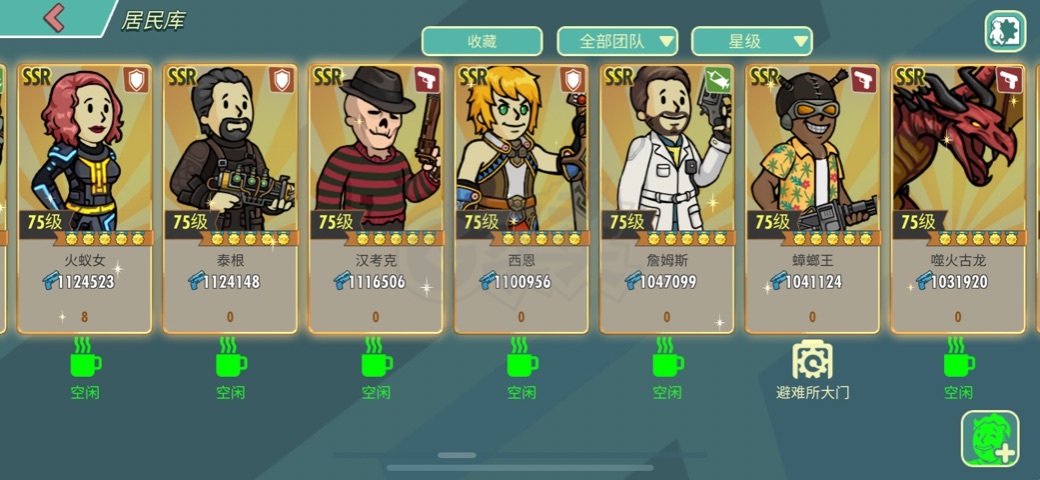The width and height of the screenshot is (1040, 480).
Task: Tap the 收藏 filter button
Action: click(482, 41)
